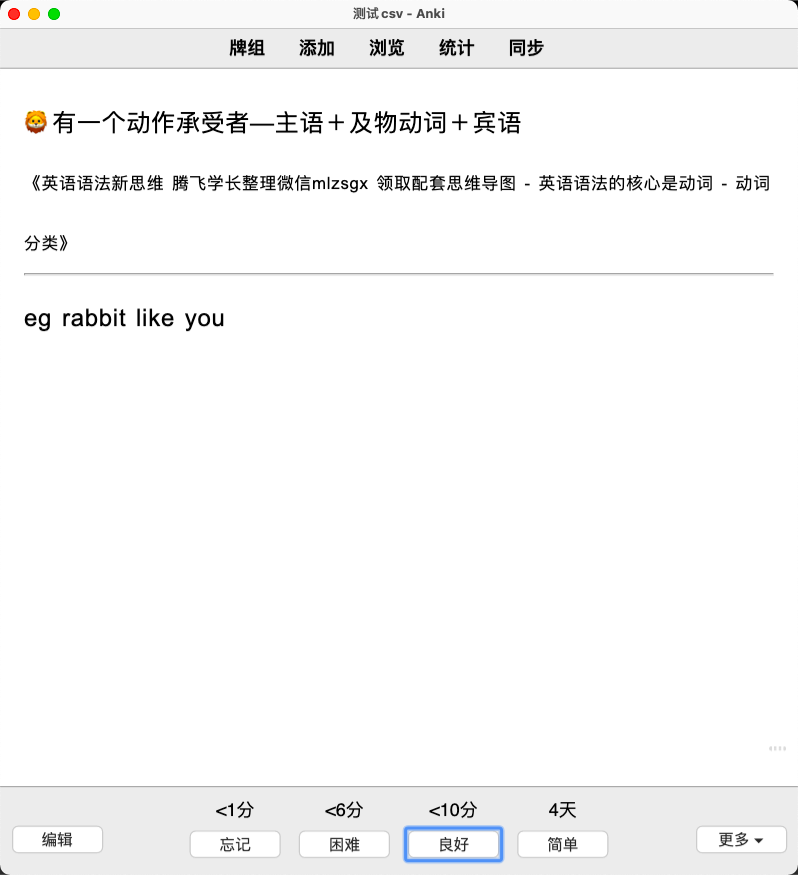This screenshot has height=875, width=798.
Task: Rate the card 简单 (Easy)
Action: point(562,844)
